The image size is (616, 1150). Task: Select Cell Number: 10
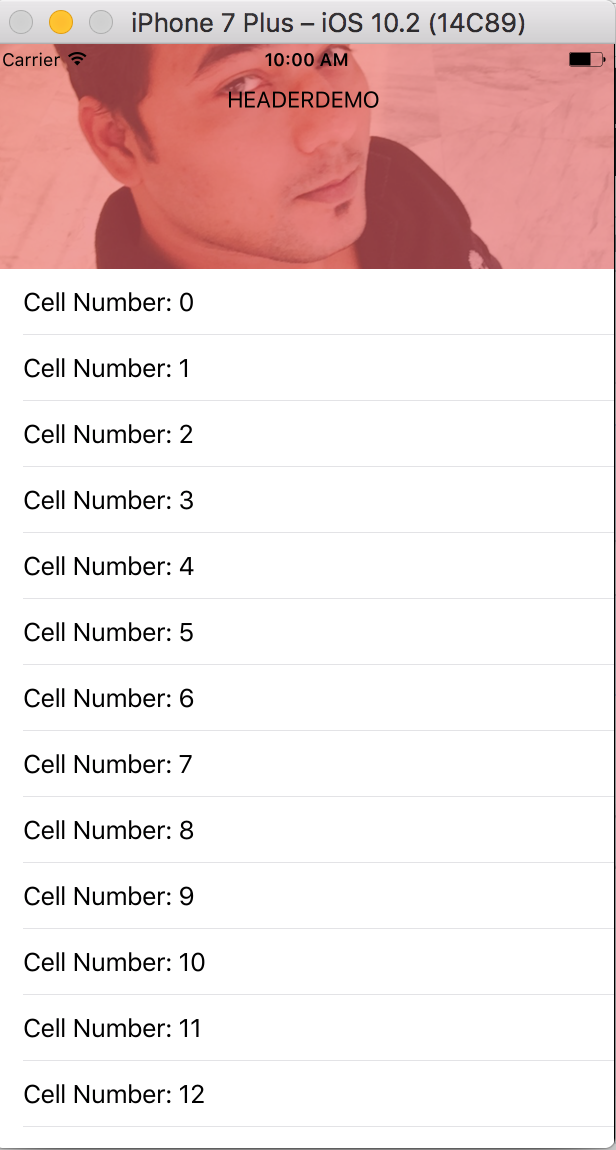(x=307, y=962)
